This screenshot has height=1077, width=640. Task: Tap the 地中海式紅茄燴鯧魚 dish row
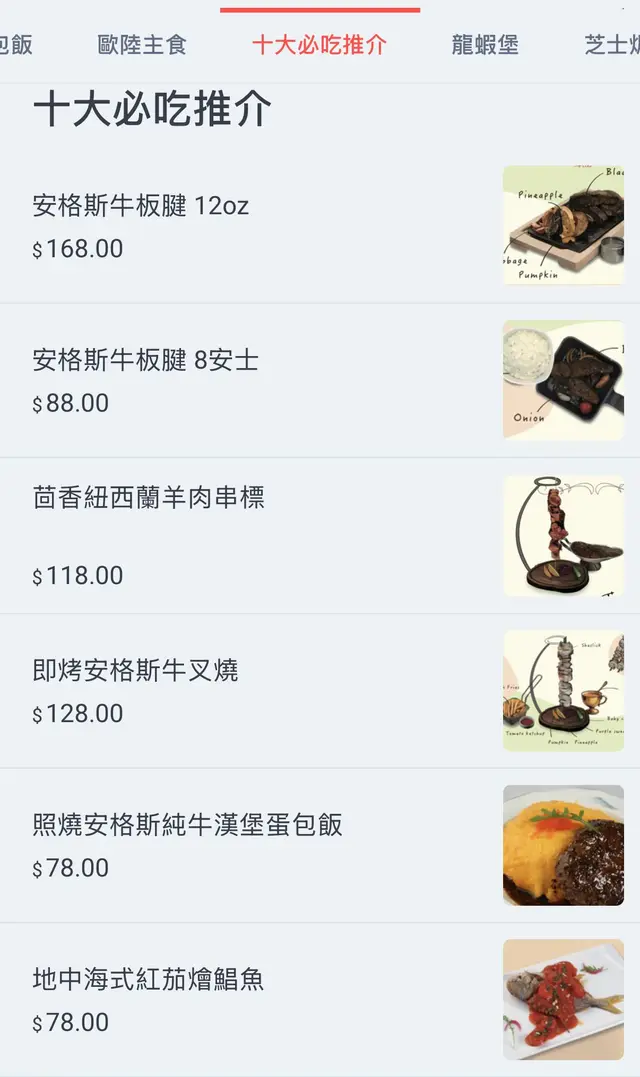tap(149, 979)
